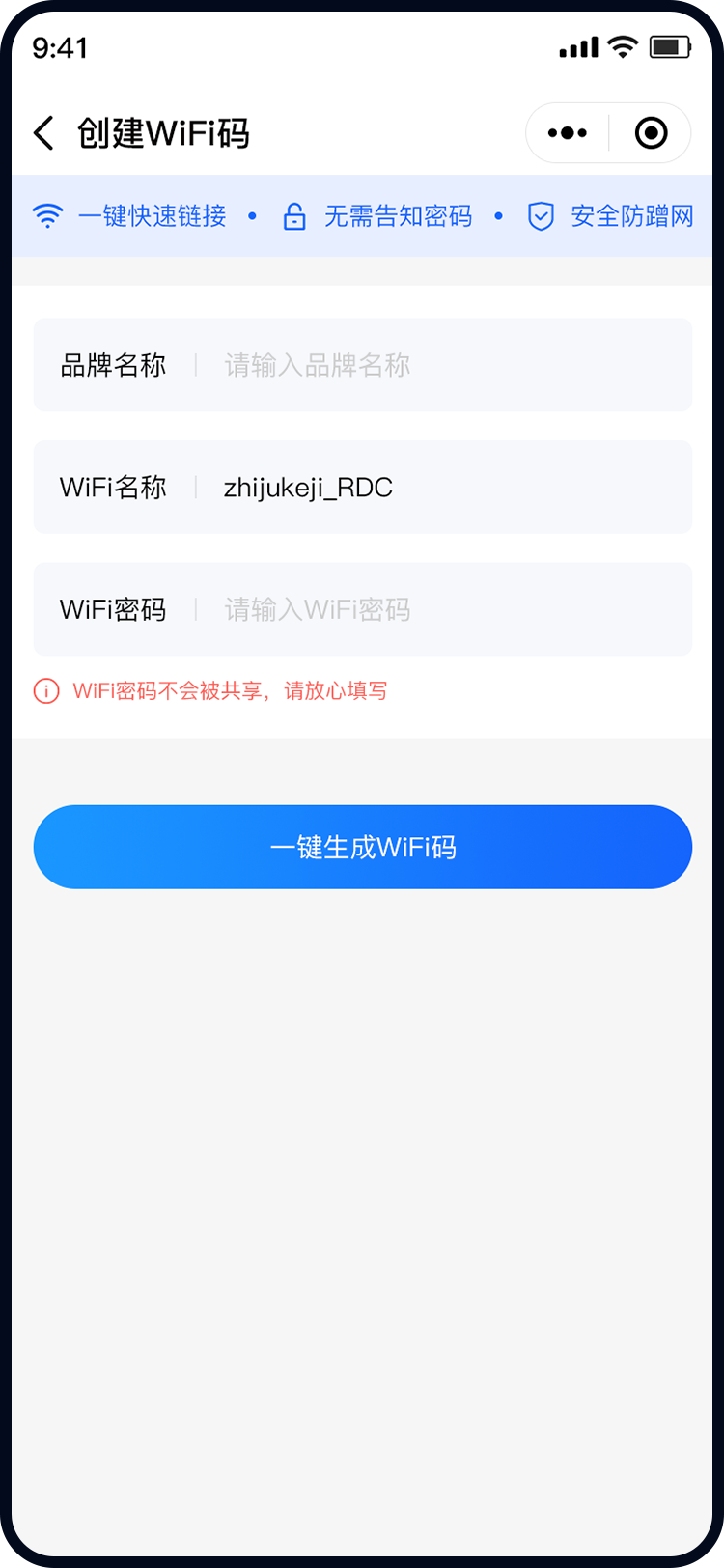
Task: Close the mini program with the circle button
Action: [x=651, y=133]
